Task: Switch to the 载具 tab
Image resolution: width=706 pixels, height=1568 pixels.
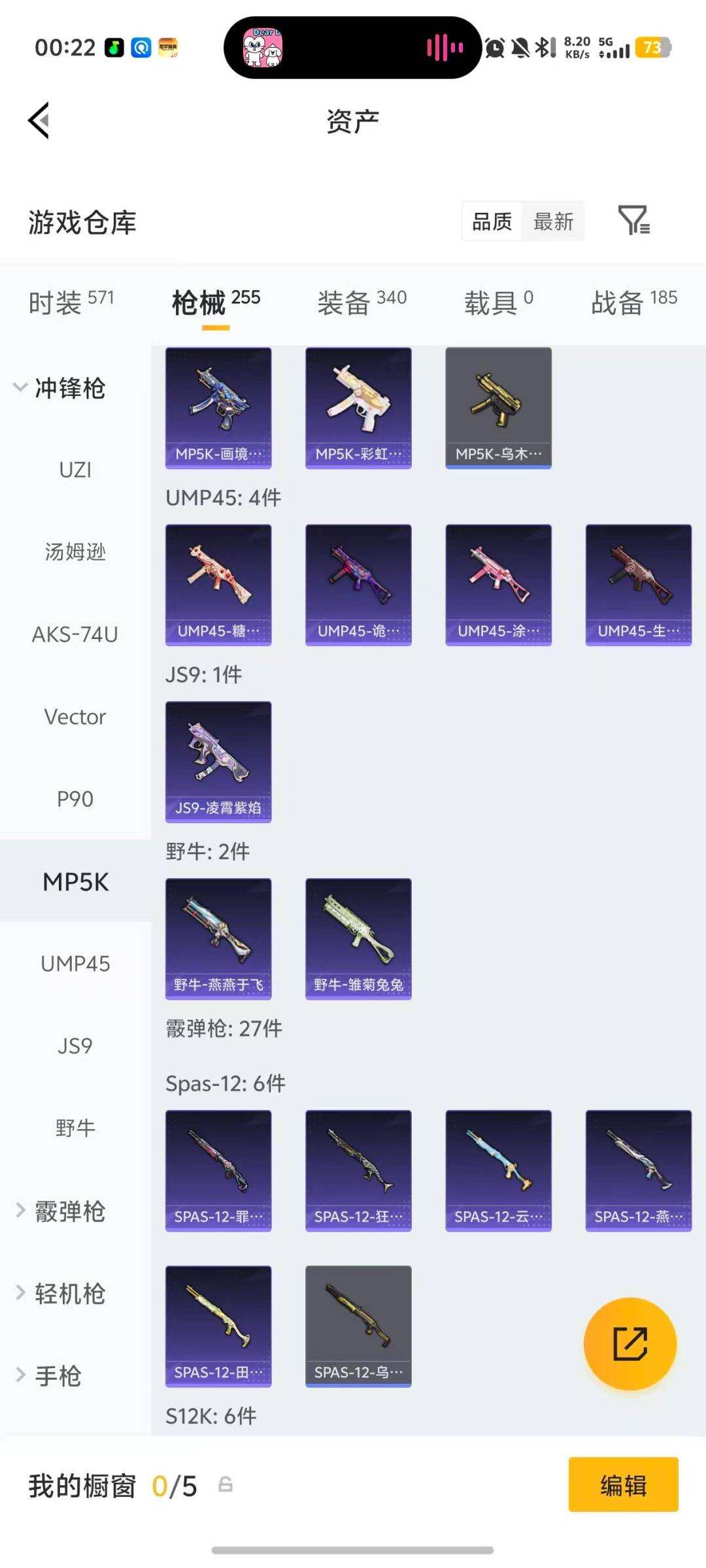Action: pos(498,302)
